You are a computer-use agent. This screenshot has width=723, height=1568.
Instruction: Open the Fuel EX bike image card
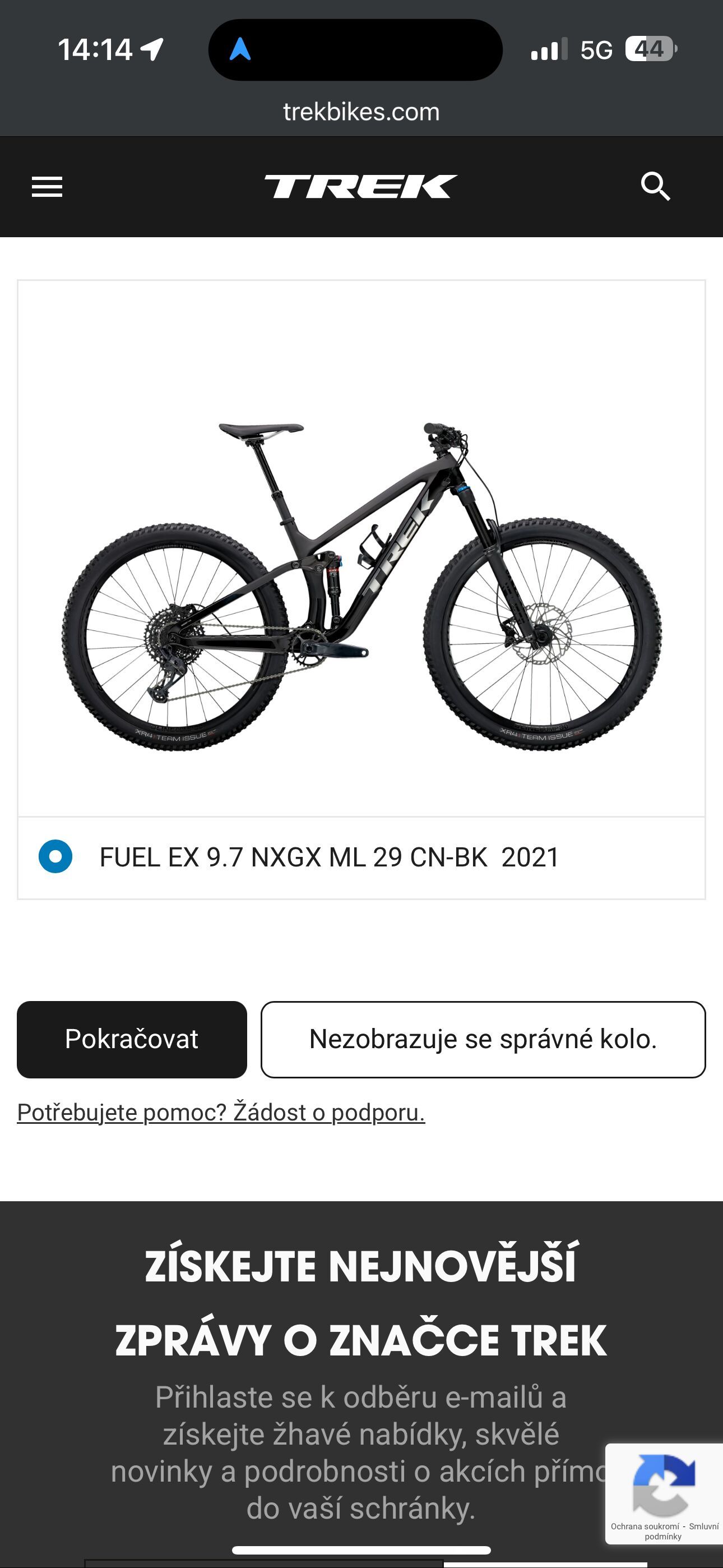pos(361,548)
